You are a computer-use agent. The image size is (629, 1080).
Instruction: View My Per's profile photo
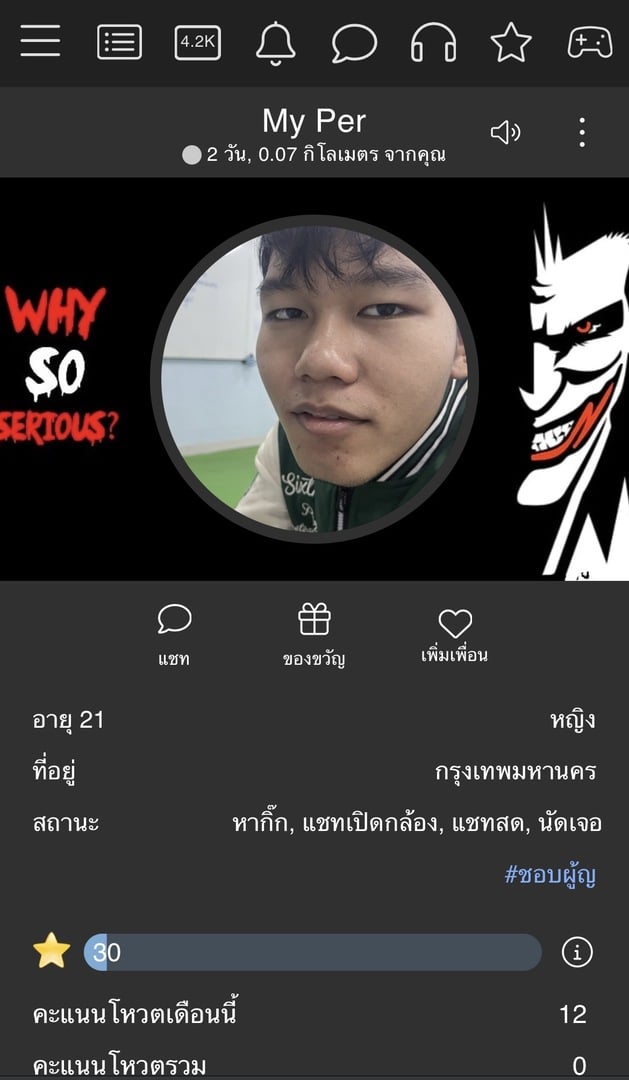[314, 378]
